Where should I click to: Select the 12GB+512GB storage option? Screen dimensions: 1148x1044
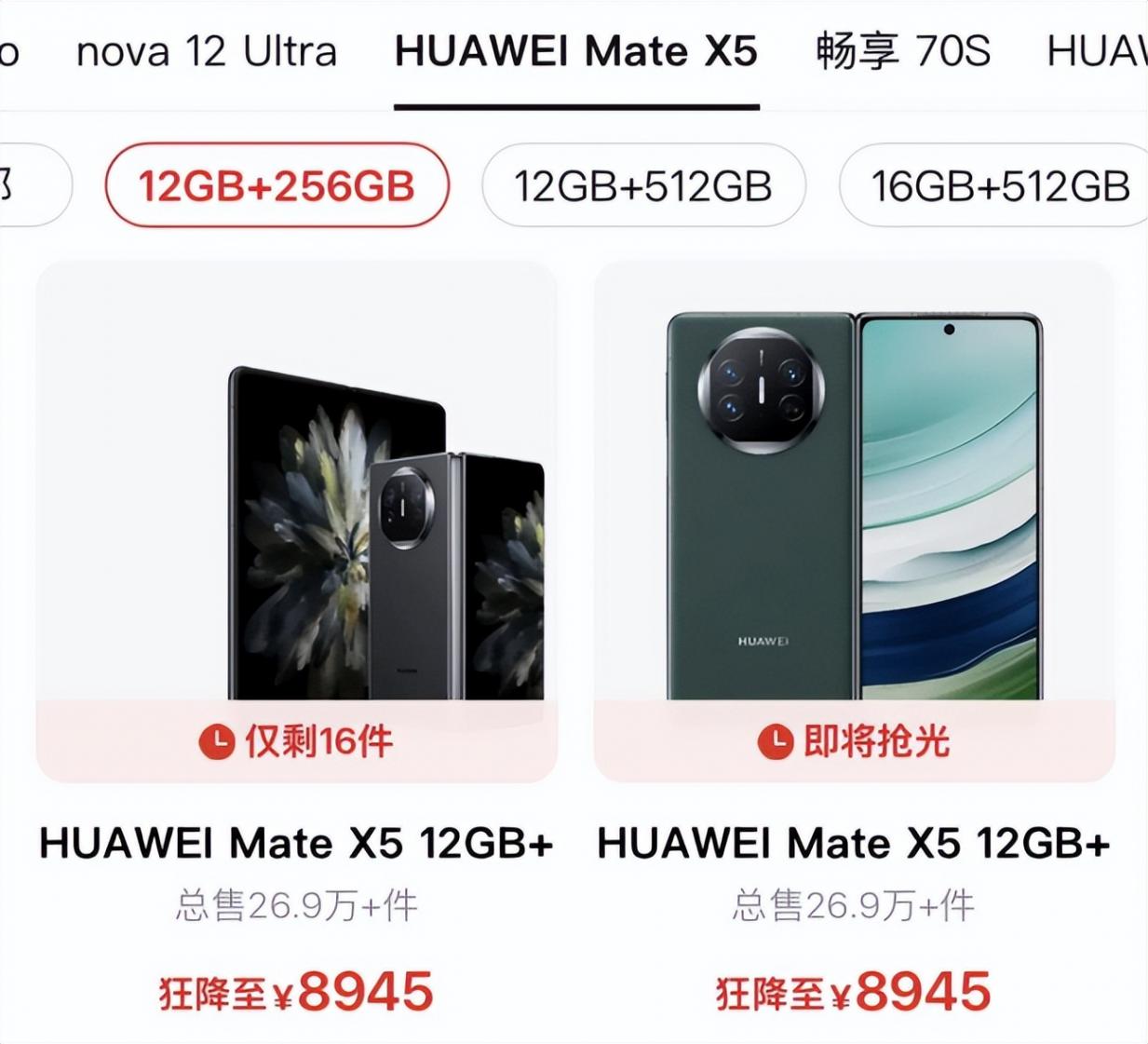click(643, 185)
